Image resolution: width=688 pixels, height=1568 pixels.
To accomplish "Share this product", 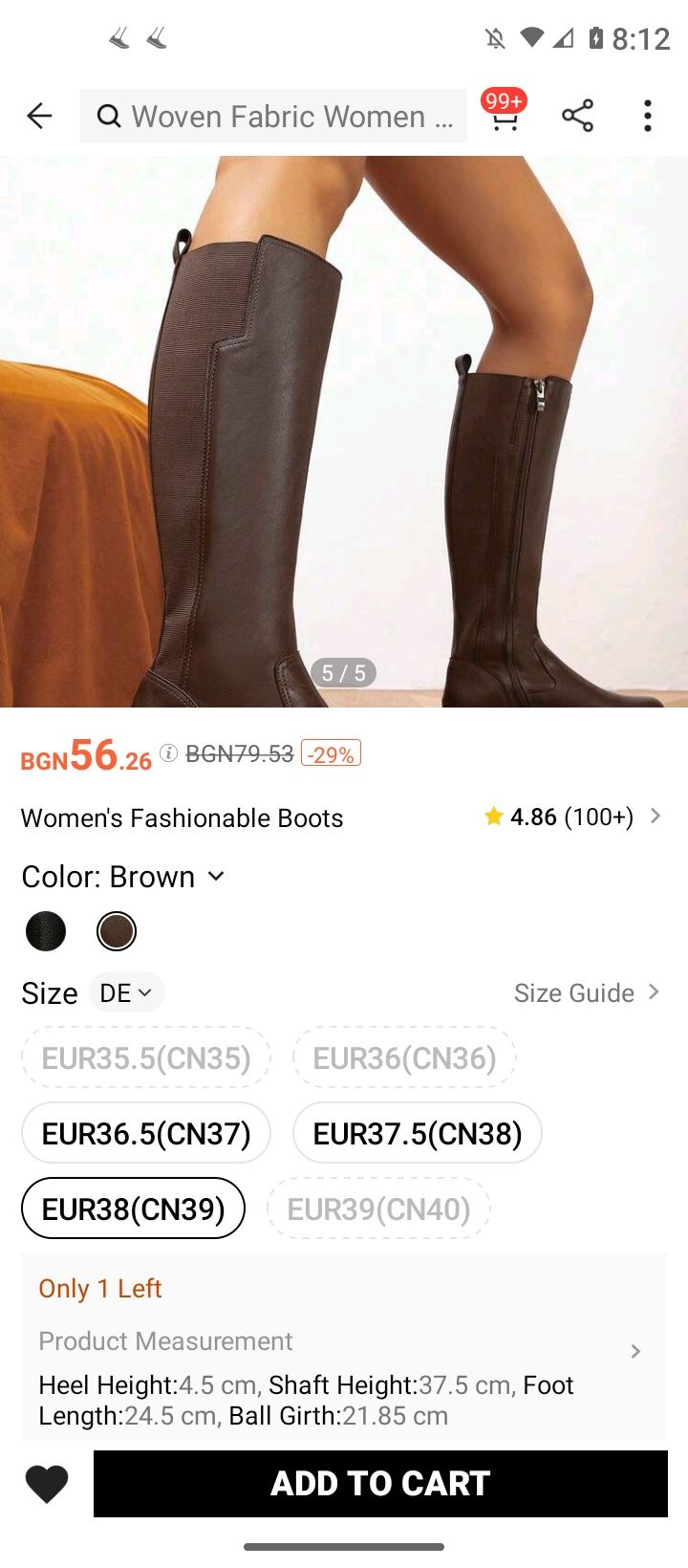I will (x=577, y=116).
